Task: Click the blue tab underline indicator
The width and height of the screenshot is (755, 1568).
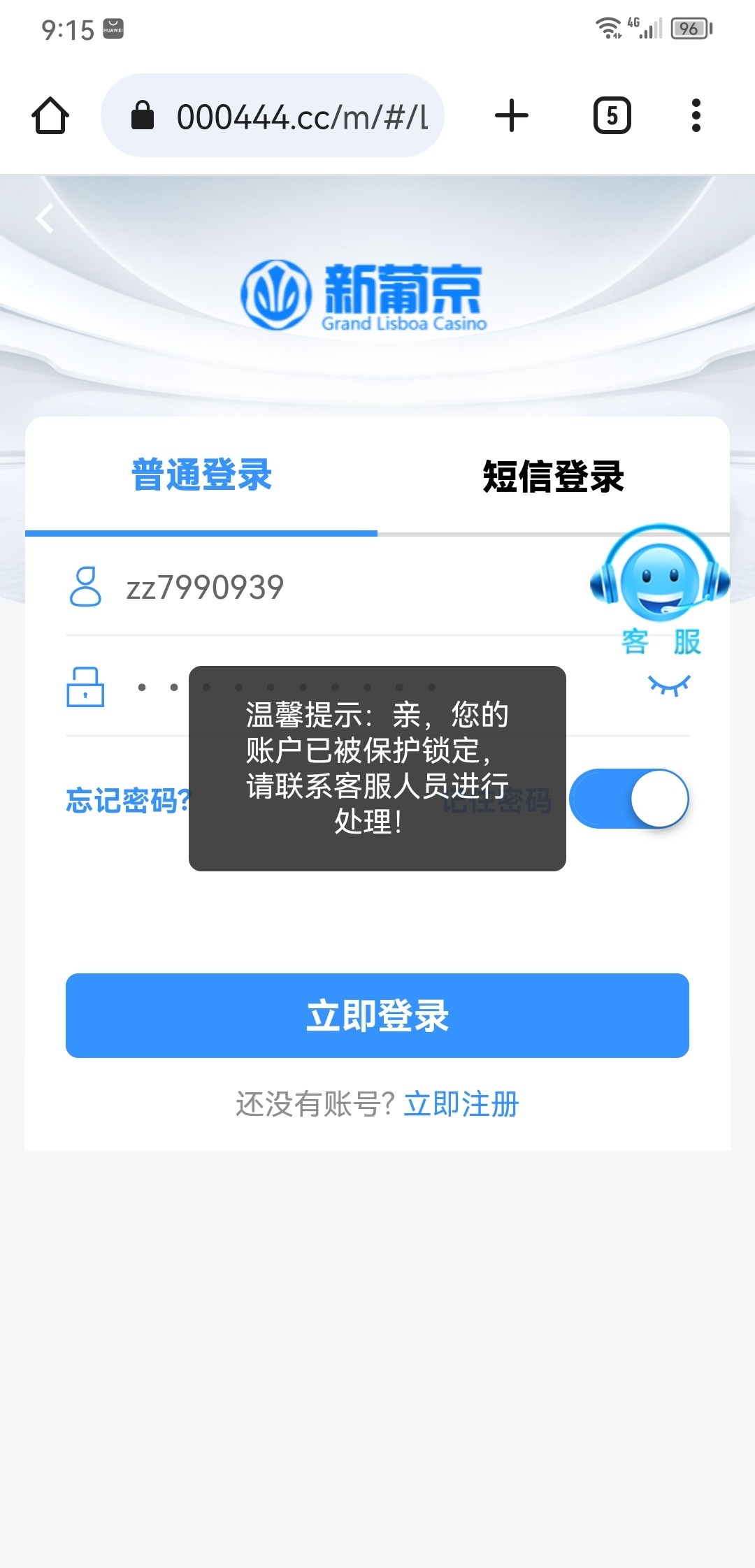Action: pos(201,532)
